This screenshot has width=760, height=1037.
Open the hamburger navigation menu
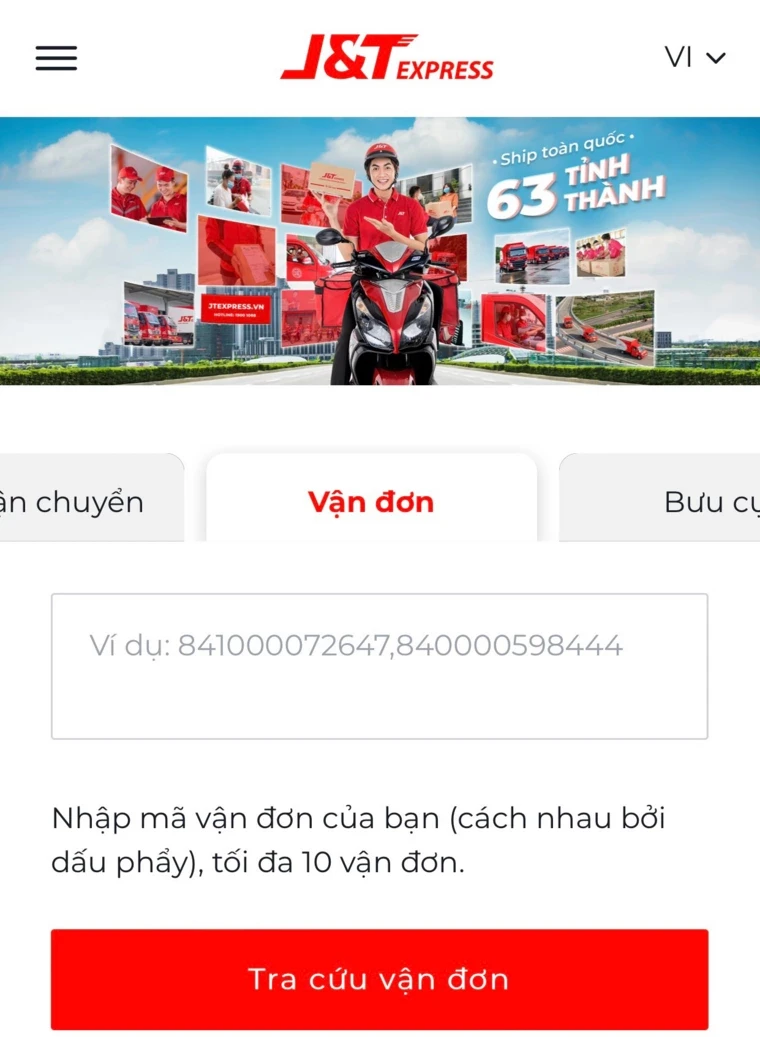(x=56, y=58)
